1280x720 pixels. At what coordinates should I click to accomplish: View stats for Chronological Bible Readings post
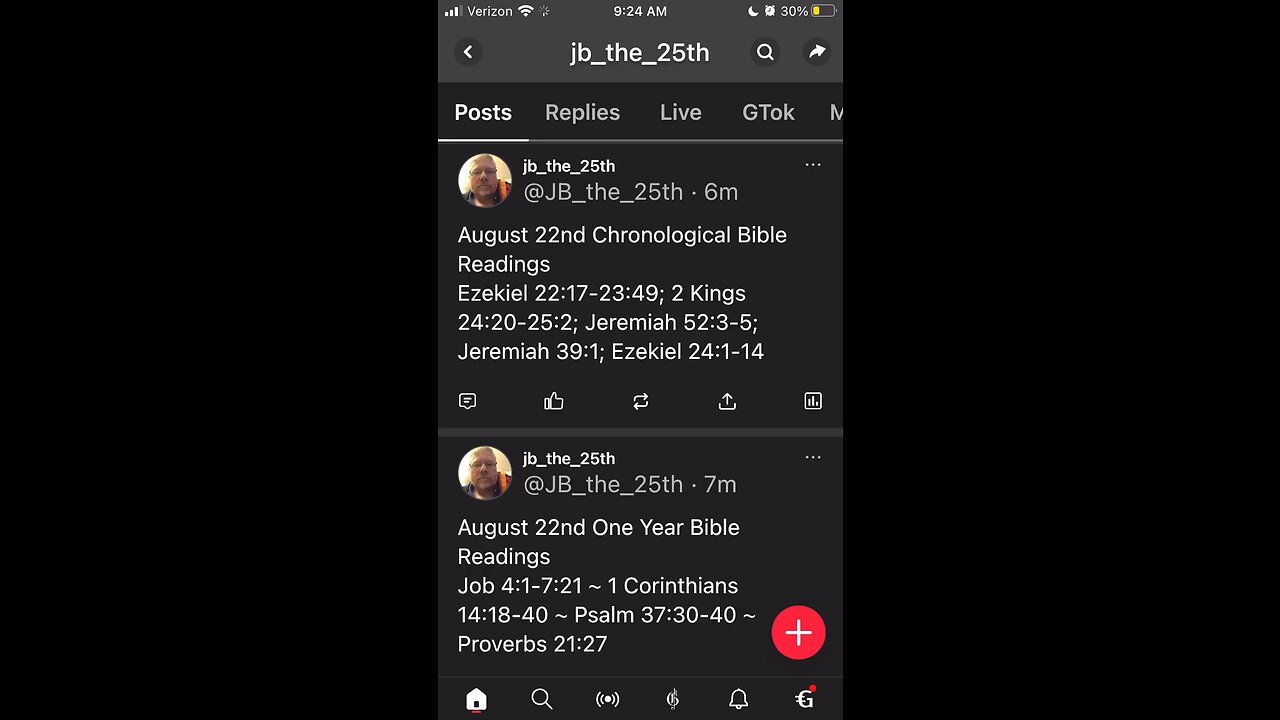pyautogui.click(x=813, y=401)
